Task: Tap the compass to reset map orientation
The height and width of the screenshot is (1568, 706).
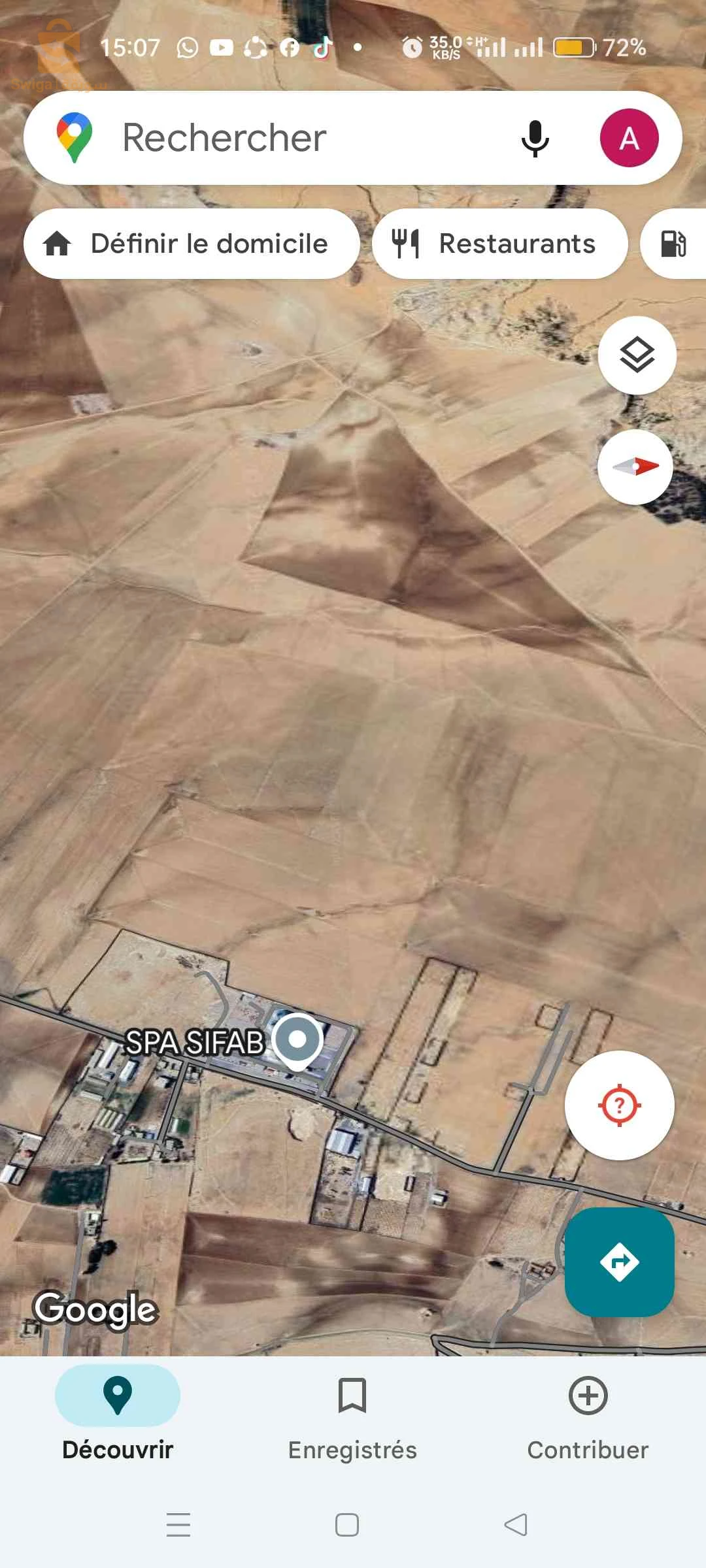Action: [635, 466]
